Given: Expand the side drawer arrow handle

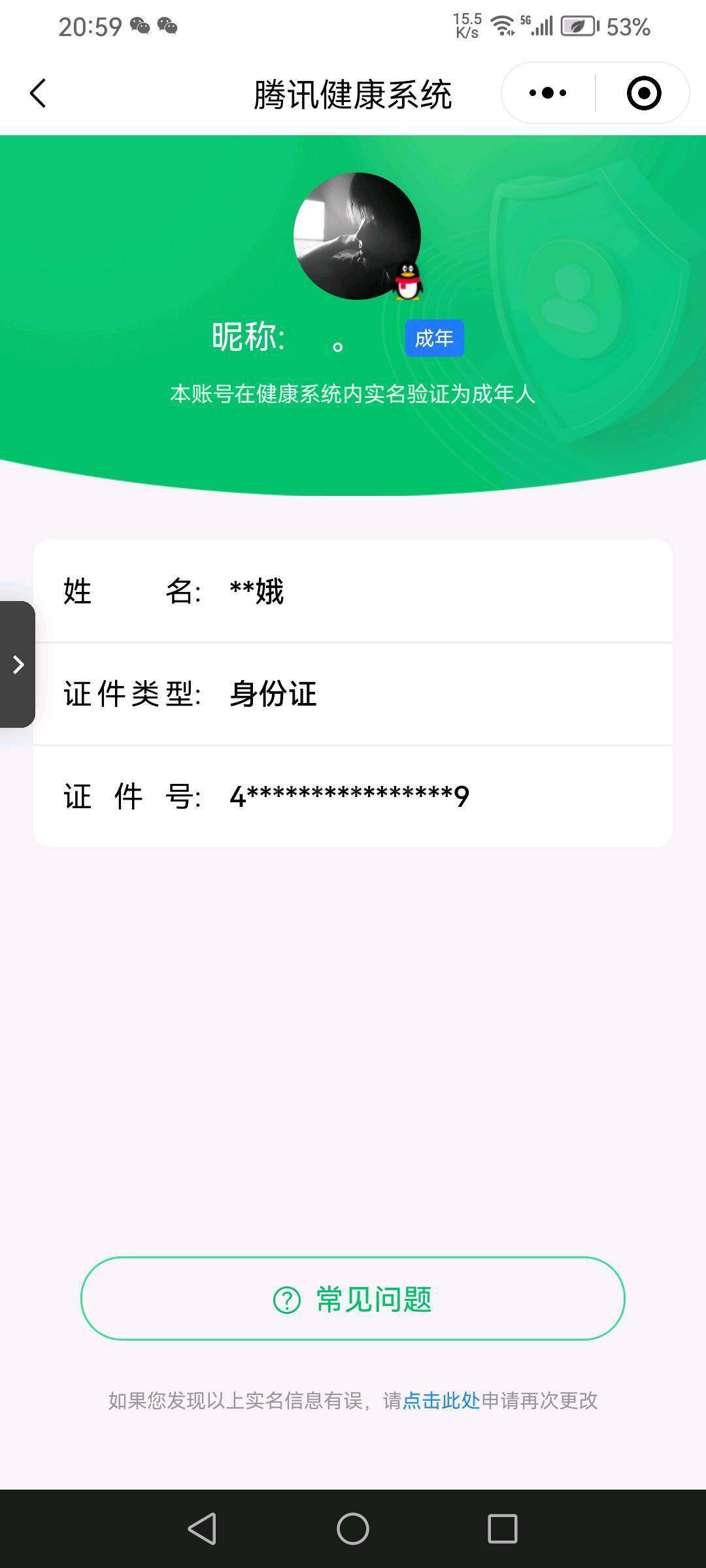Looking at the screenshot, I should click(x=18, y=664).
